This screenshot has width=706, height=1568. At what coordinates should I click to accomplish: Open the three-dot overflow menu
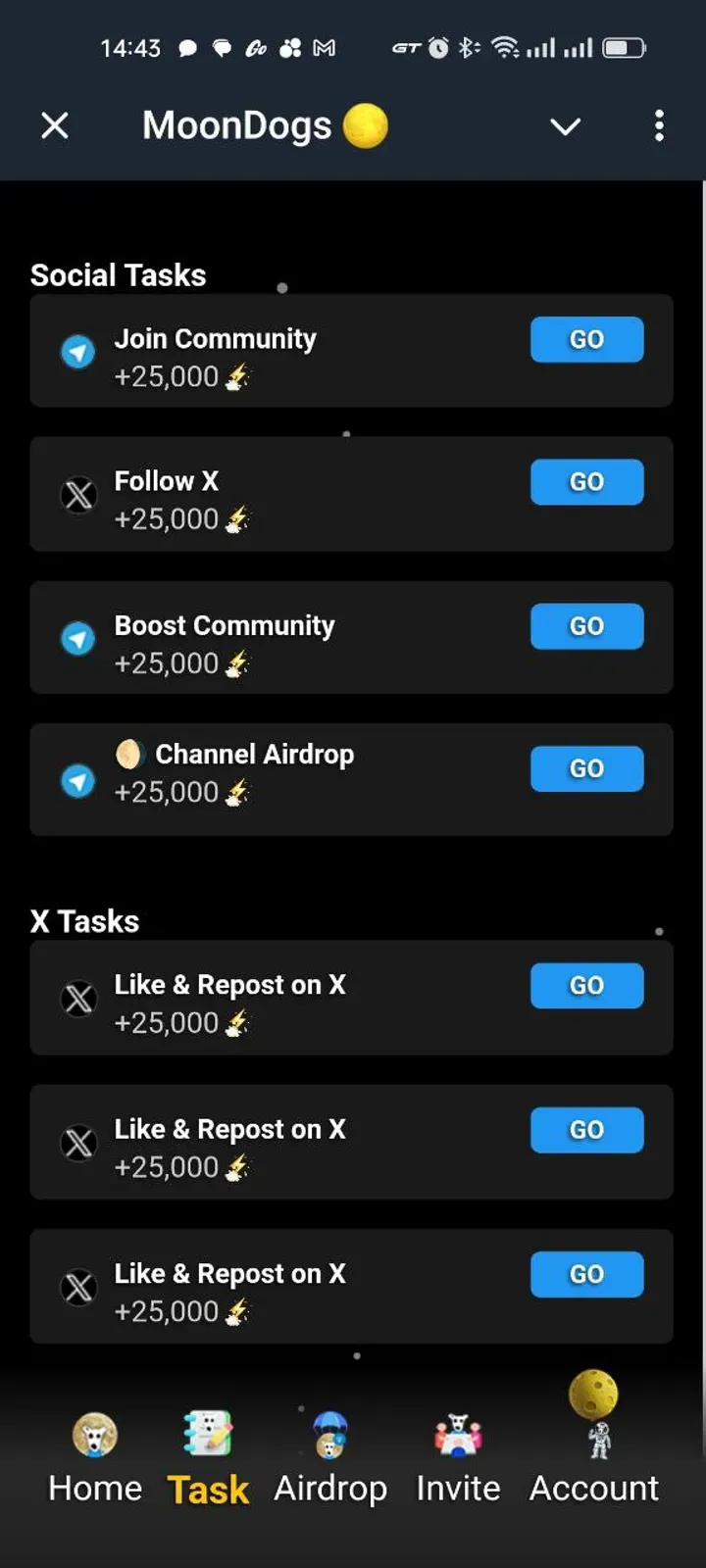[659, 125]
